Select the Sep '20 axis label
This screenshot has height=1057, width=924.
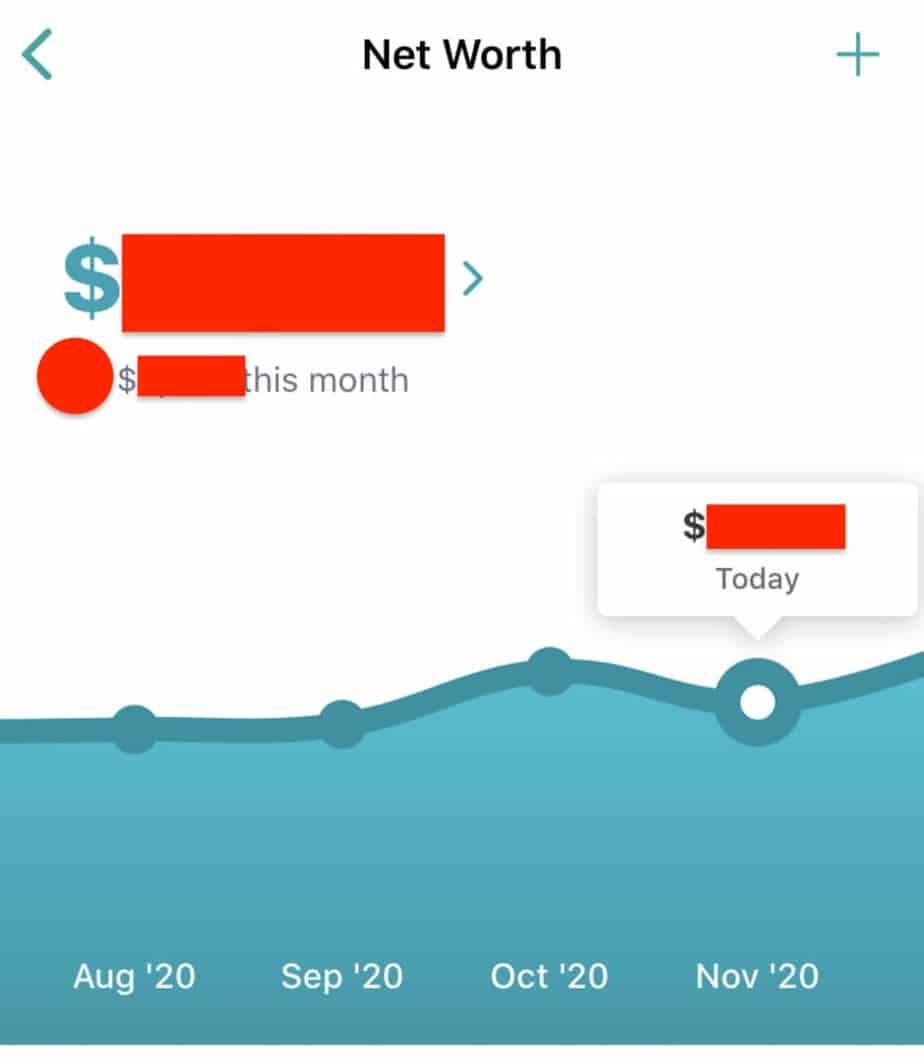[x=342, y=976]
